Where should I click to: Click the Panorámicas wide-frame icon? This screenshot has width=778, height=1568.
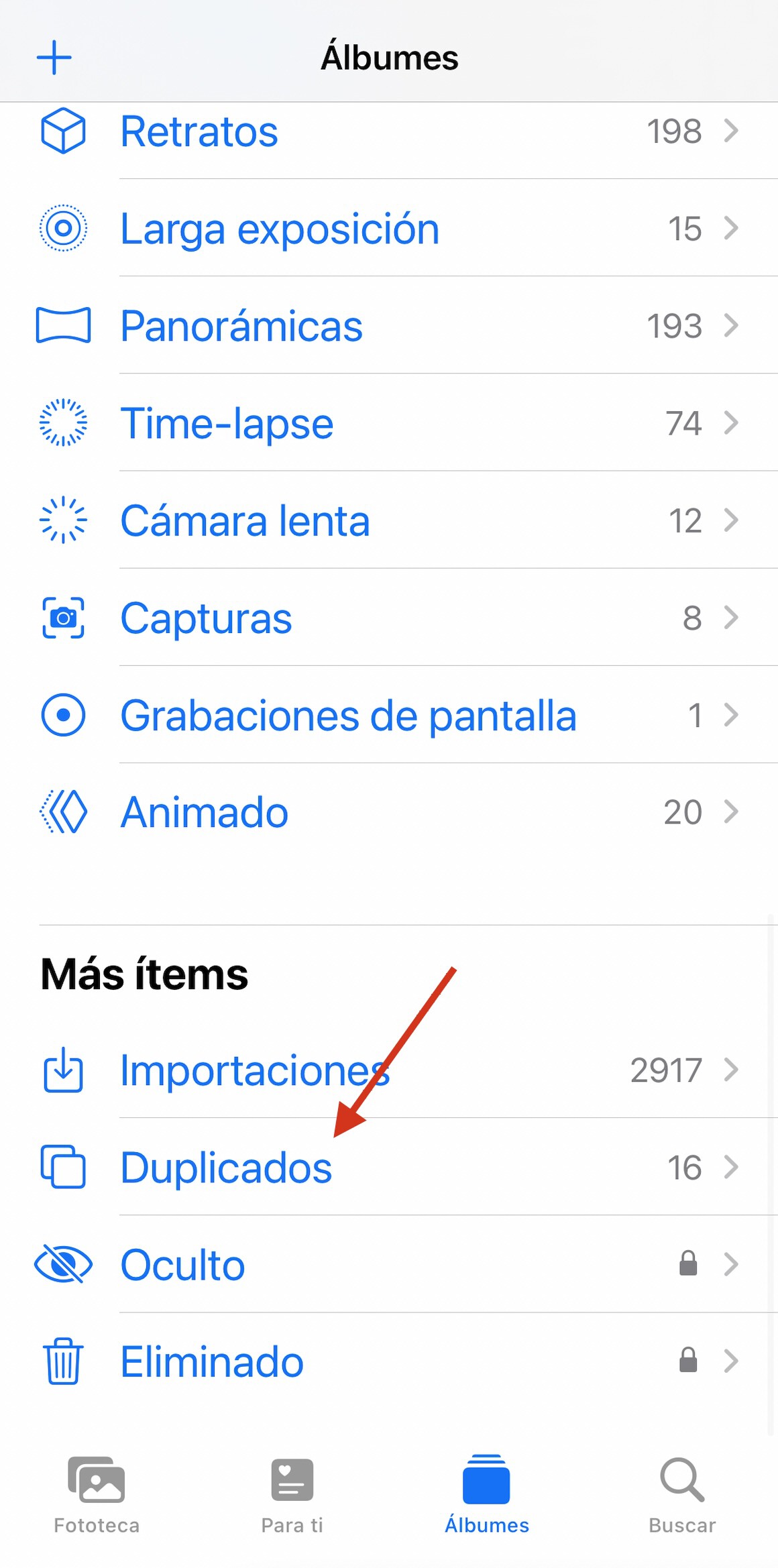click(63, 326)
